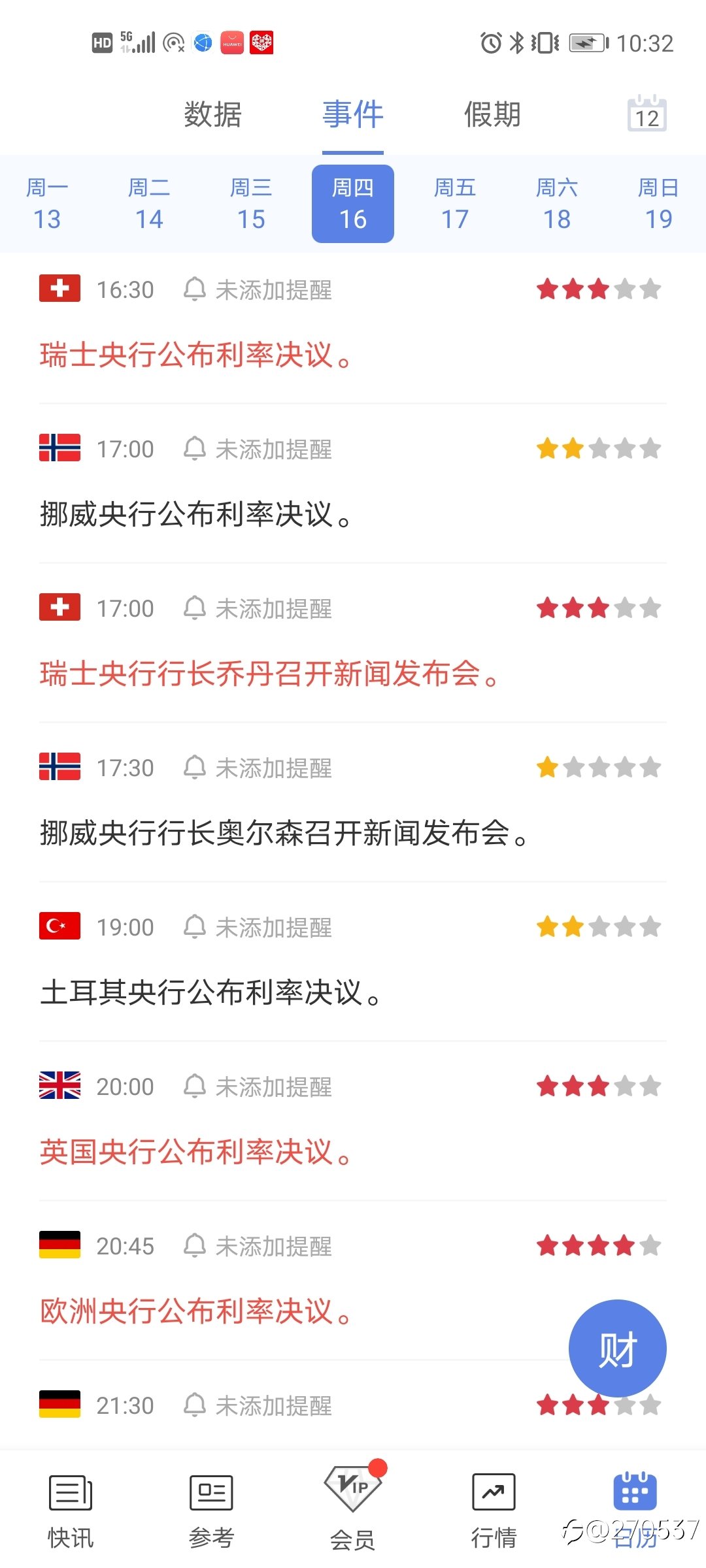Add reminder for 17:00 挪威央行公布利率决议

[x=258, y=449]
